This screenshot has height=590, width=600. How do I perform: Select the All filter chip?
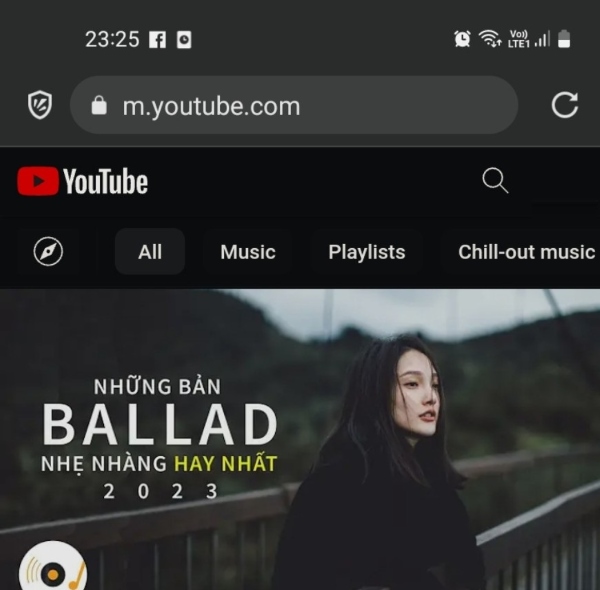pyautogui.click(x=150, y=252)
